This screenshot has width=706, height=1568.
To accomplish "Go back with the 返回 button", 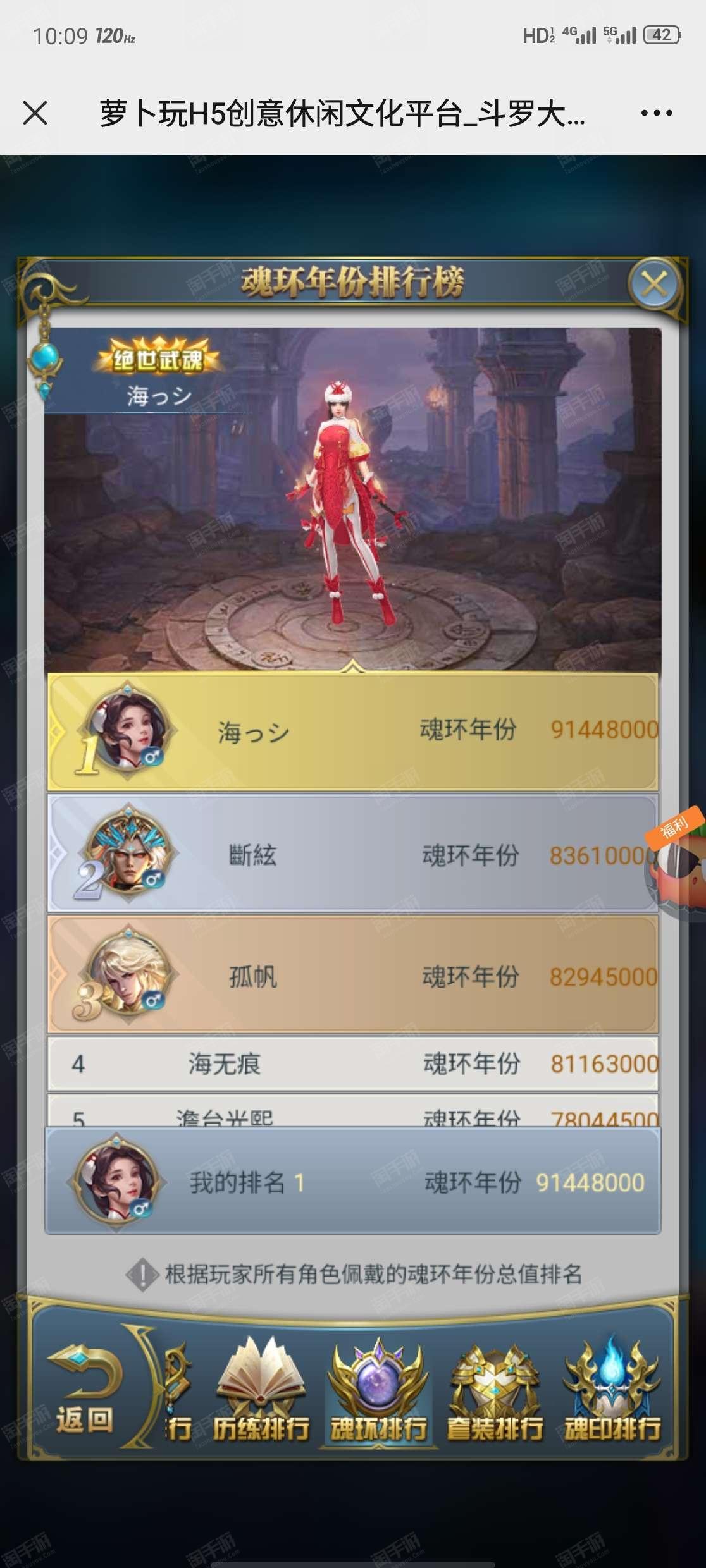I will (85, 1391).
